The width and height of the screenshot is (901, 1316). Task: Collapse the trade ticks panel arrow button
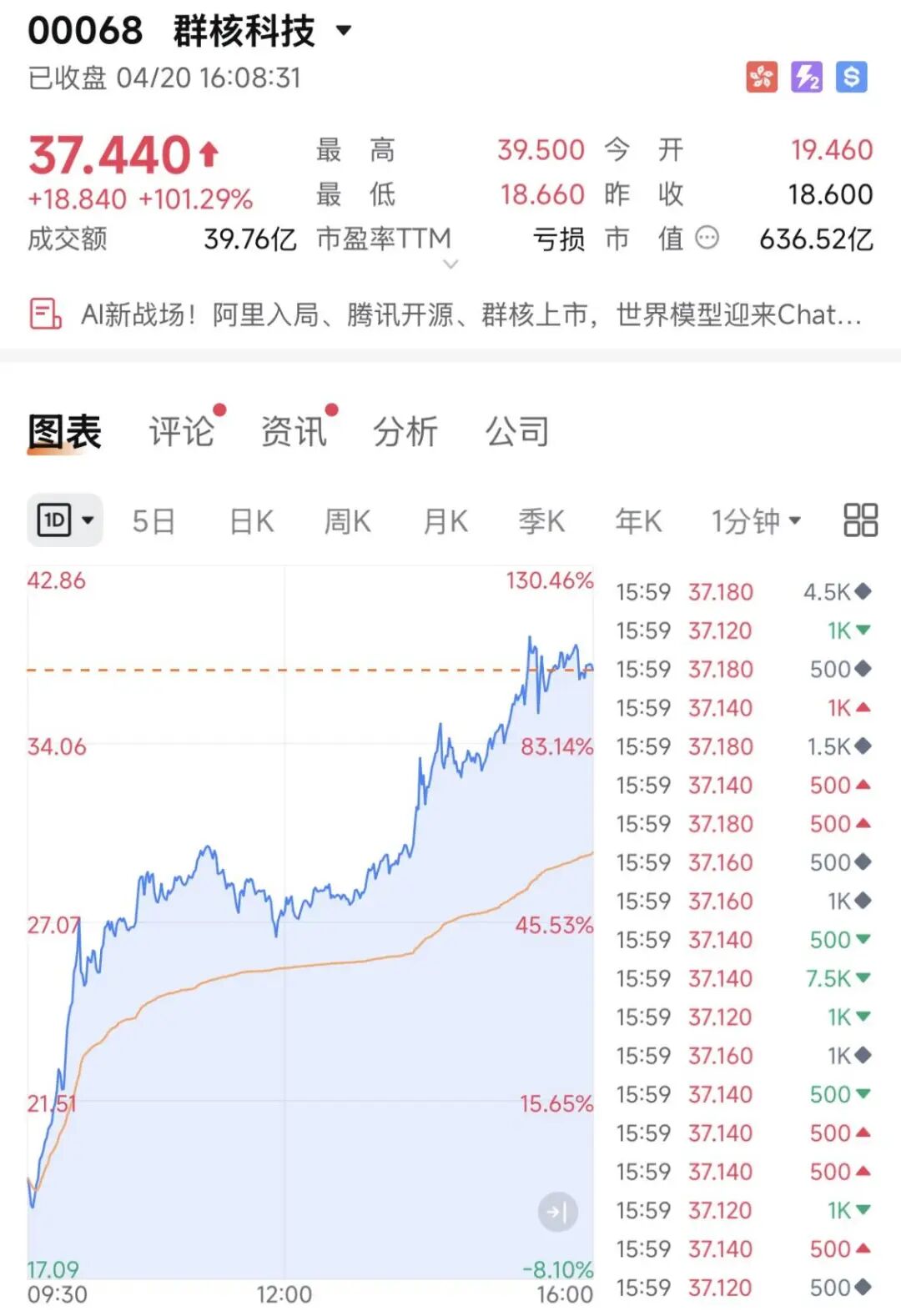(558, 1211)
